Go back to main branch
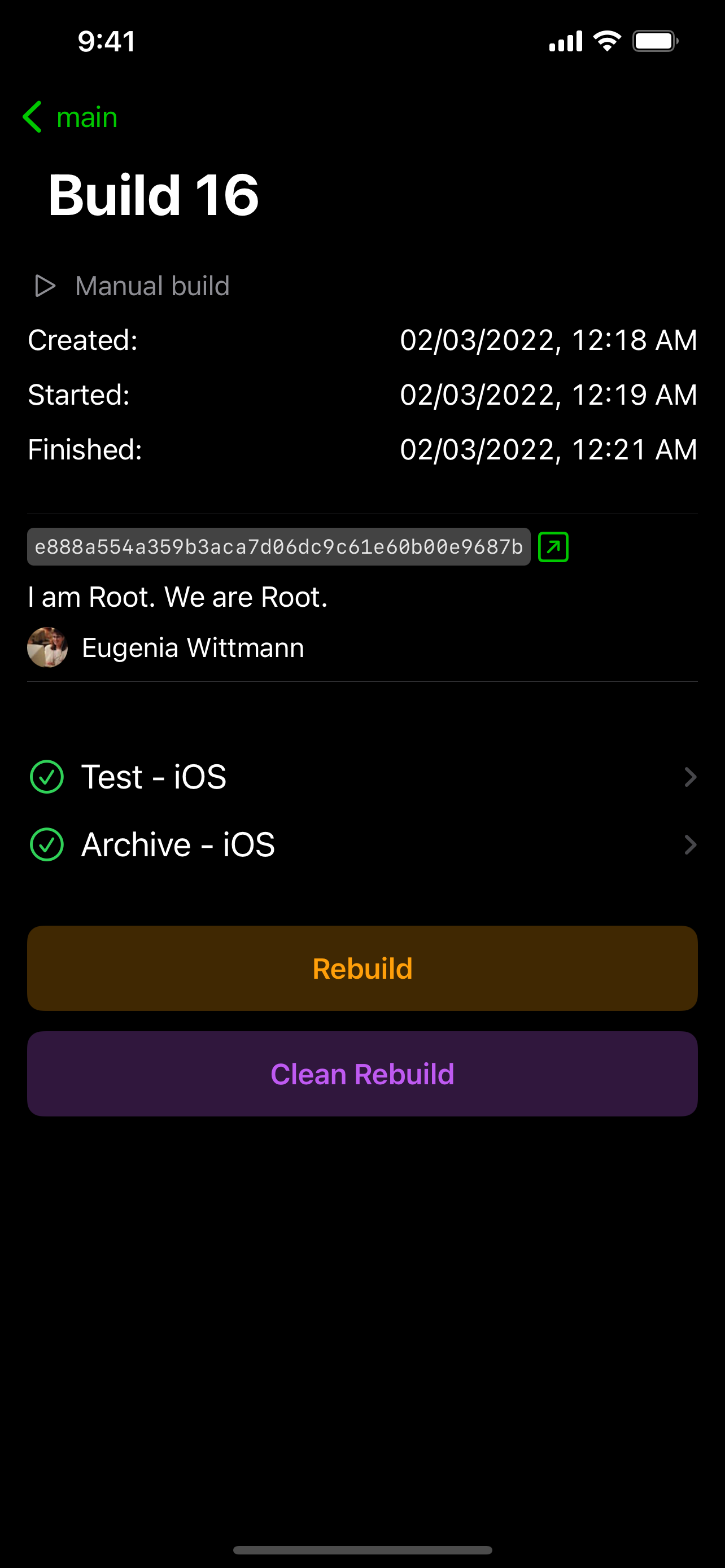 click(71, 117)
